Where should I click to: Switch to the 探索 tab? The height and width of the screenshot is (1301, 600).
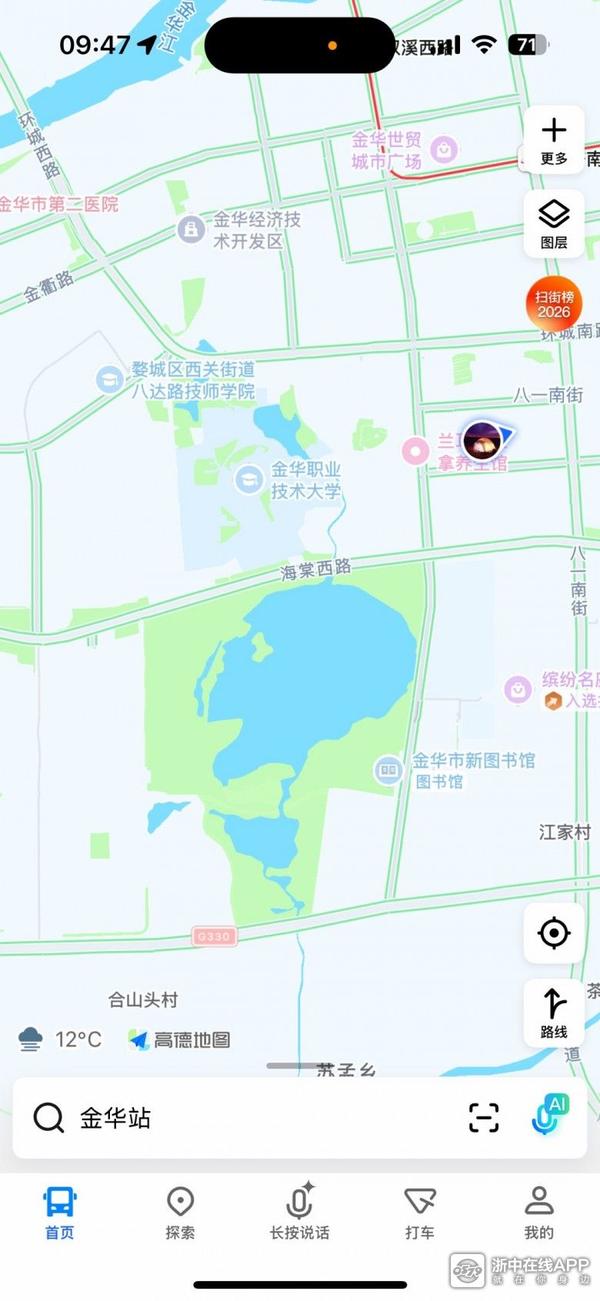pos(180,1212)
